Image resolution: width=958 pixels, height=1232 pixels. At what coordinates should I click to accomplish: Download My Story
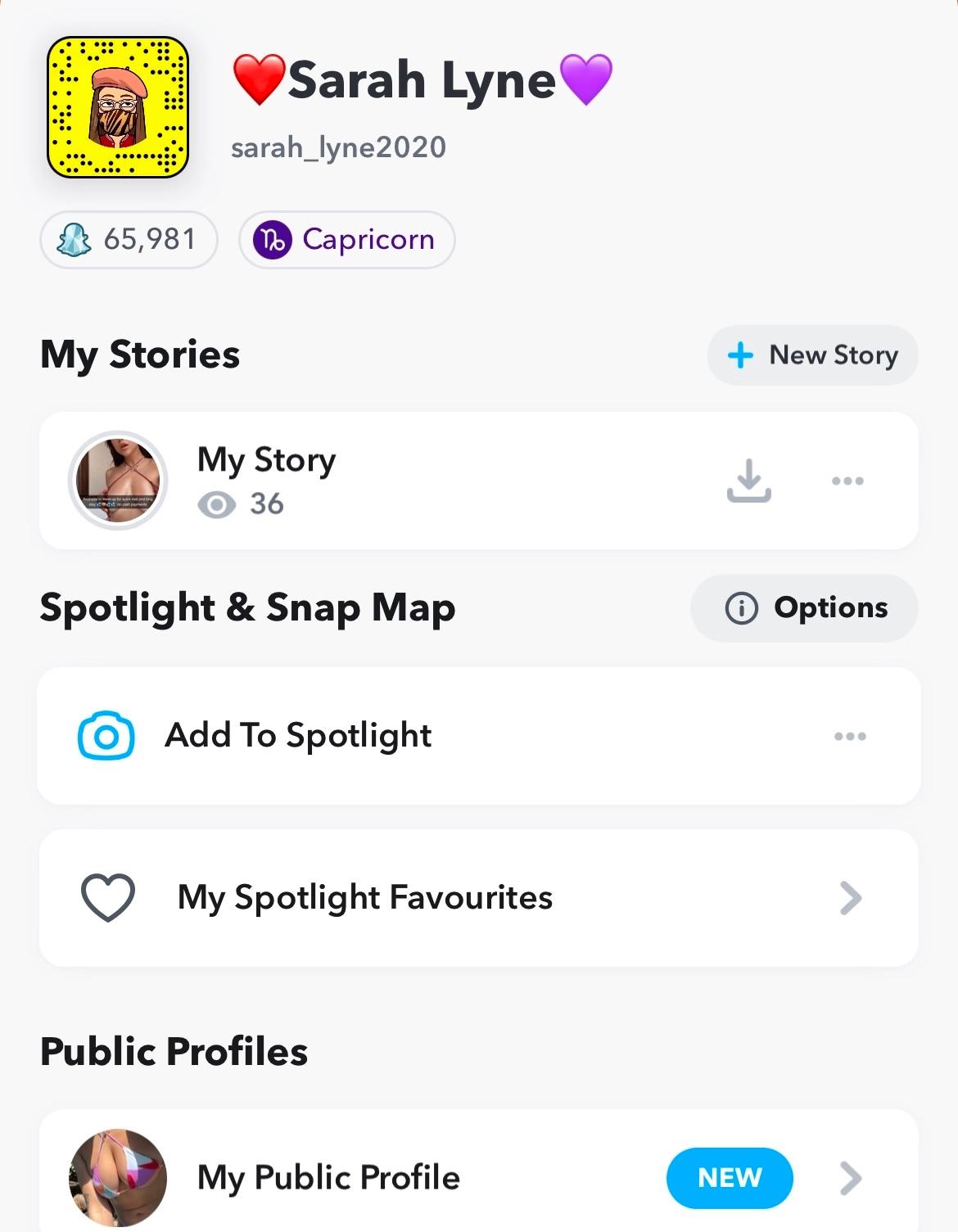[748, 481]
